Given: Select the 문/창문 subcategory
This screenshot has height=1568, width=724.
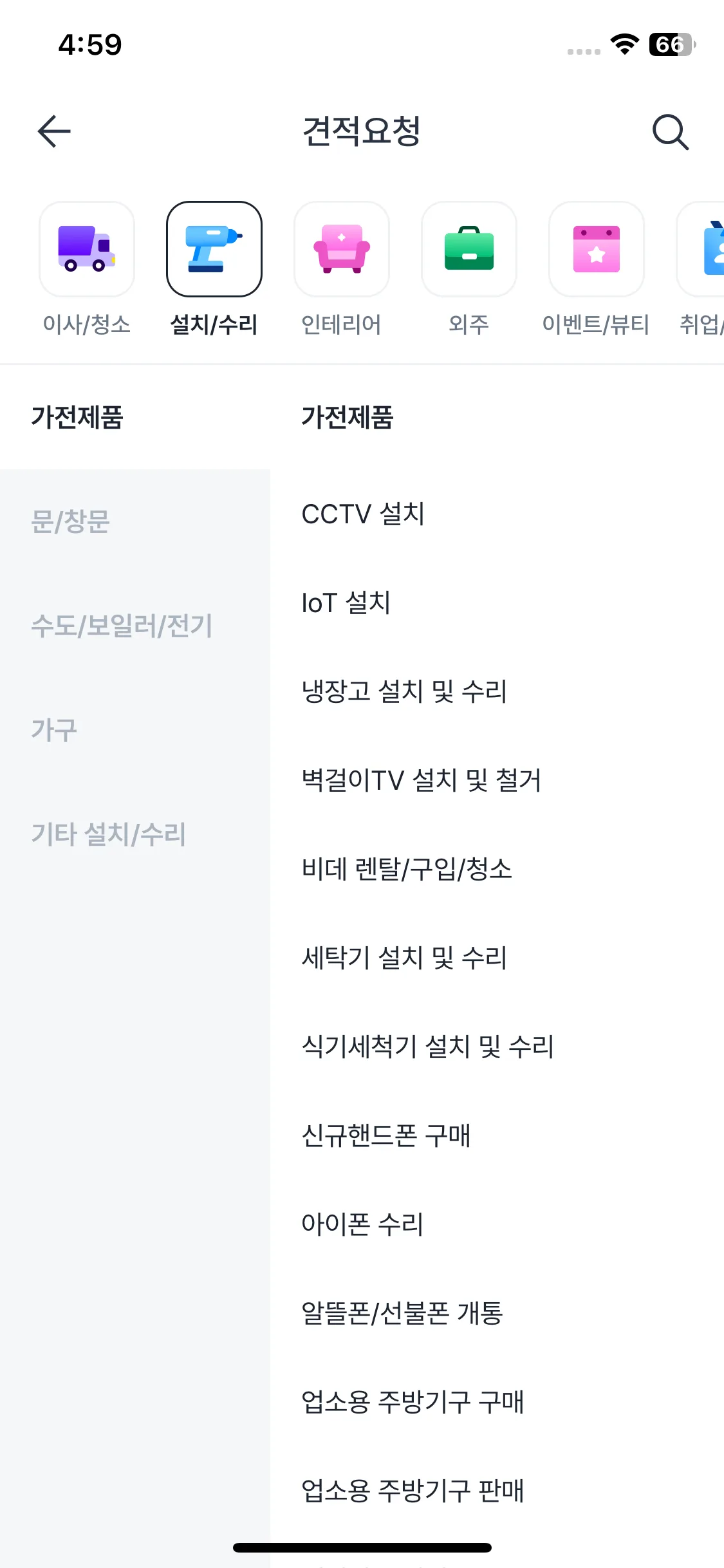Looking at the screenshot, I should point(71,521).
